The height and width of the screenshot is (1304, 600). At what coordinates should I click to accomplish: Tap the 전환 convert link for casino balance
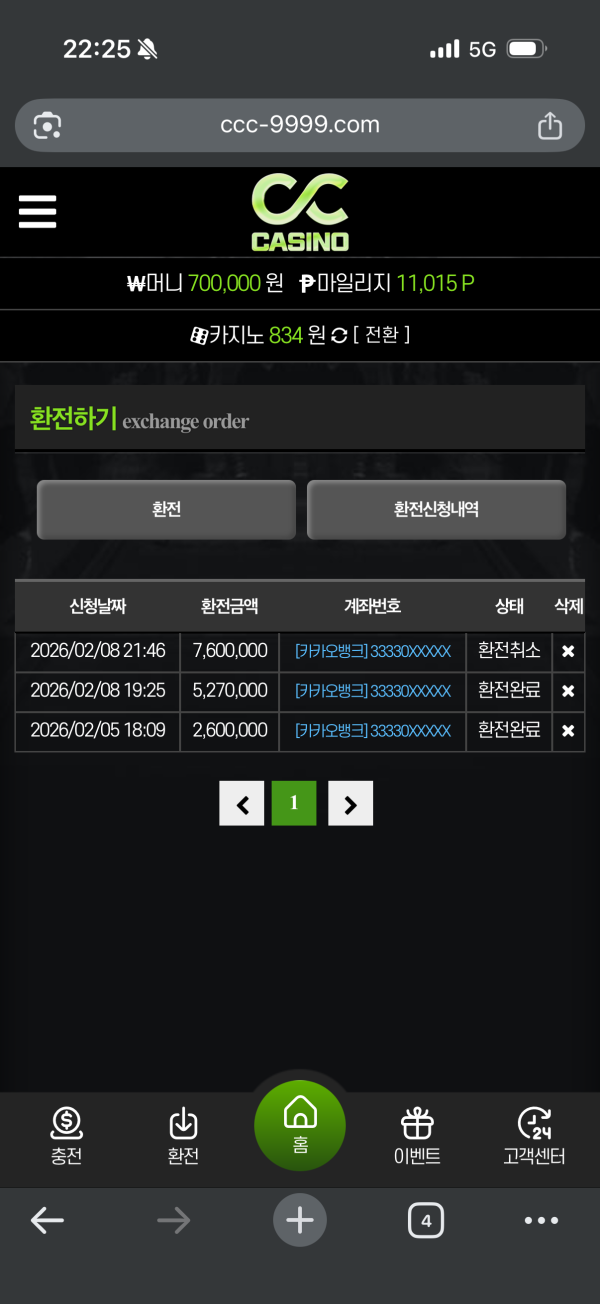pyautogui.click(x=382, y=336)
